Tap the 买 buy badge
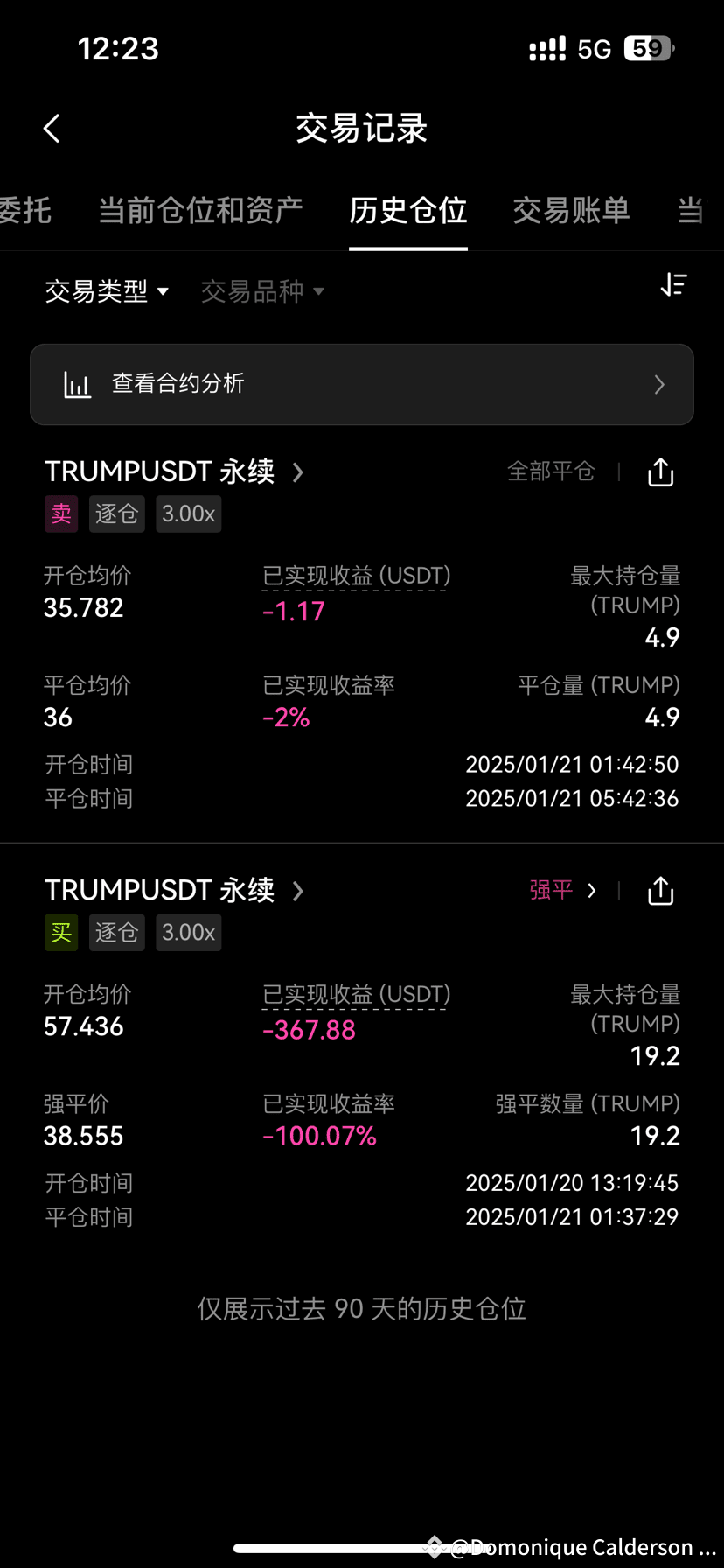Viewport: 724px width, 1568px height. coord(60,932)
